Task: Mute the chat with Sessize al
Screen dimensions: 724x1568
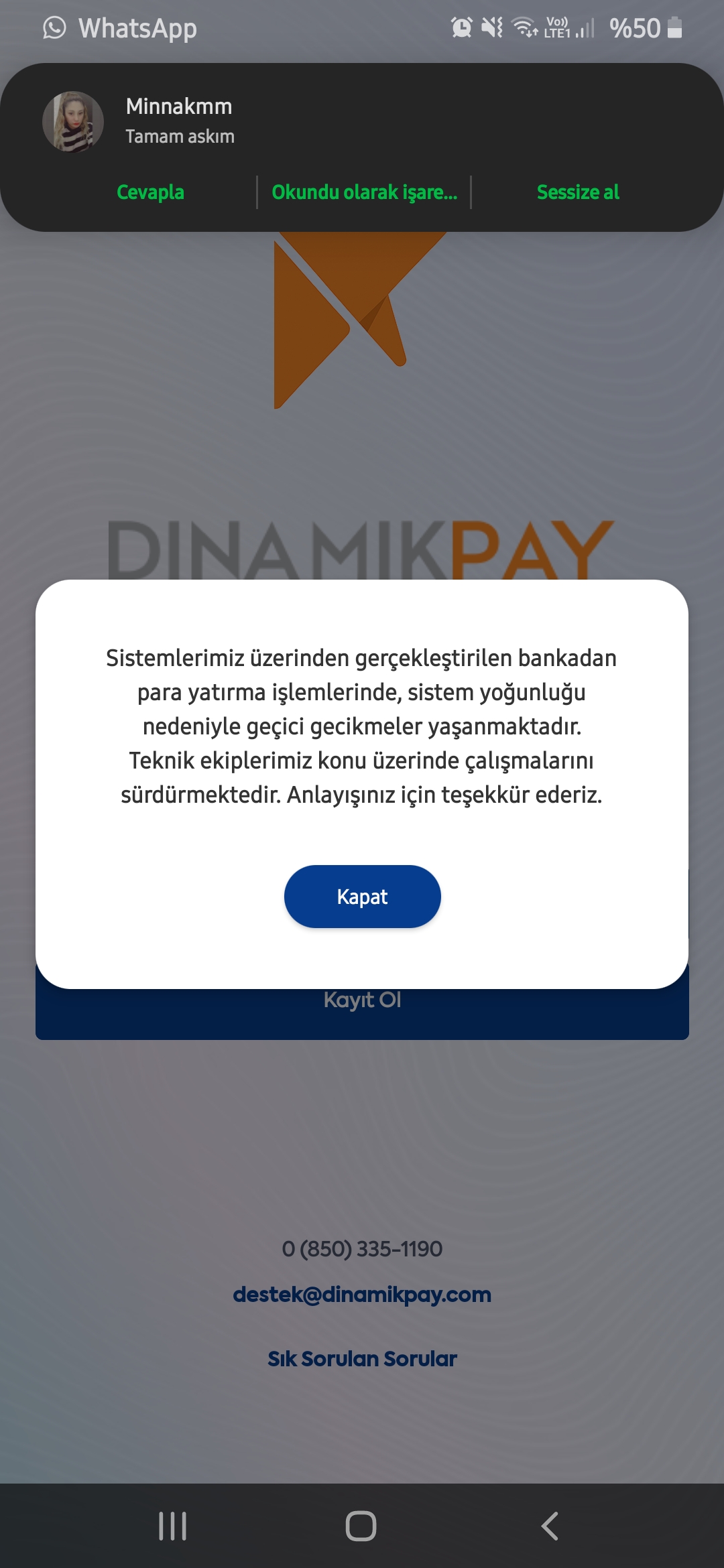Action: 578,192
